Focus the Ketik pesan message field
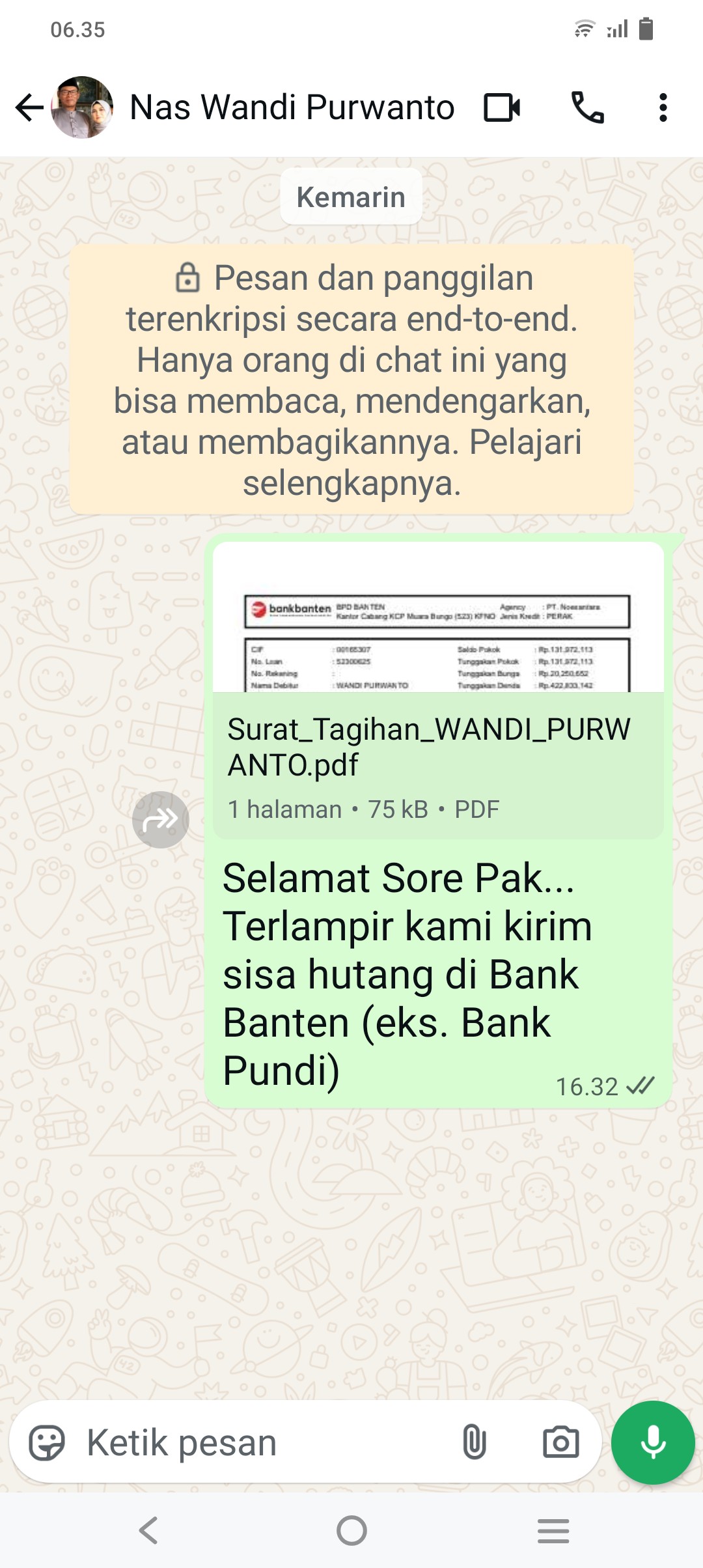703x1568 pixels. [x=260, y=1442]
